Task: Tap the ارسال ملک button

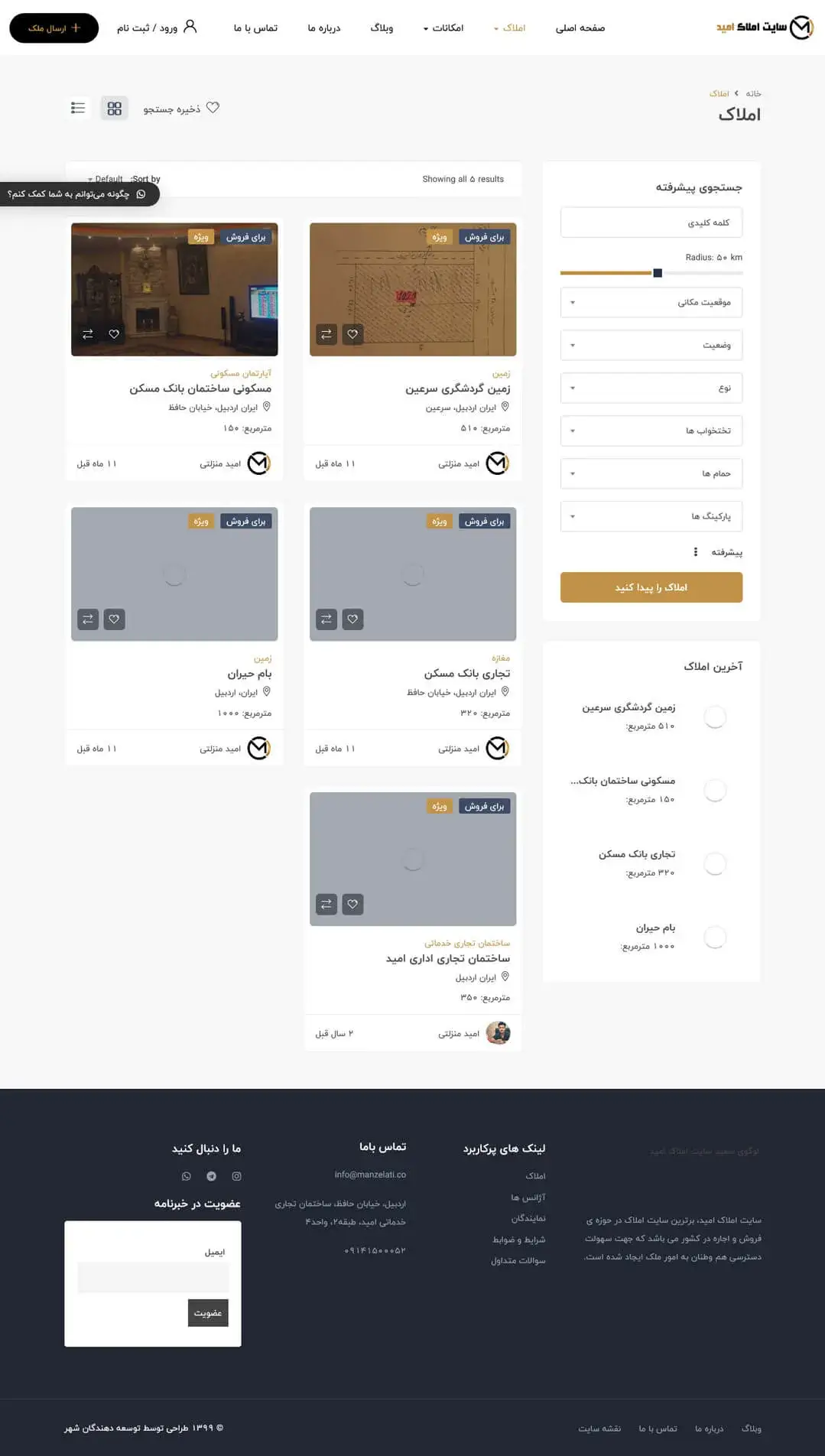Action: 54,28
